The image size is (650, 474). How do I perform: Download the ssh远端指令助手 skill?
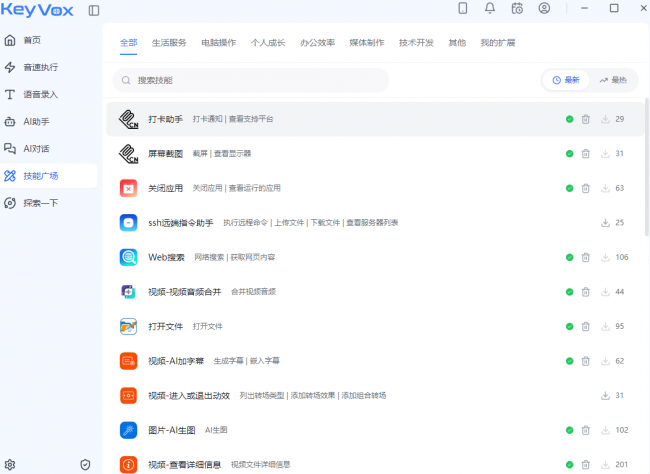(x=605, y=223)
